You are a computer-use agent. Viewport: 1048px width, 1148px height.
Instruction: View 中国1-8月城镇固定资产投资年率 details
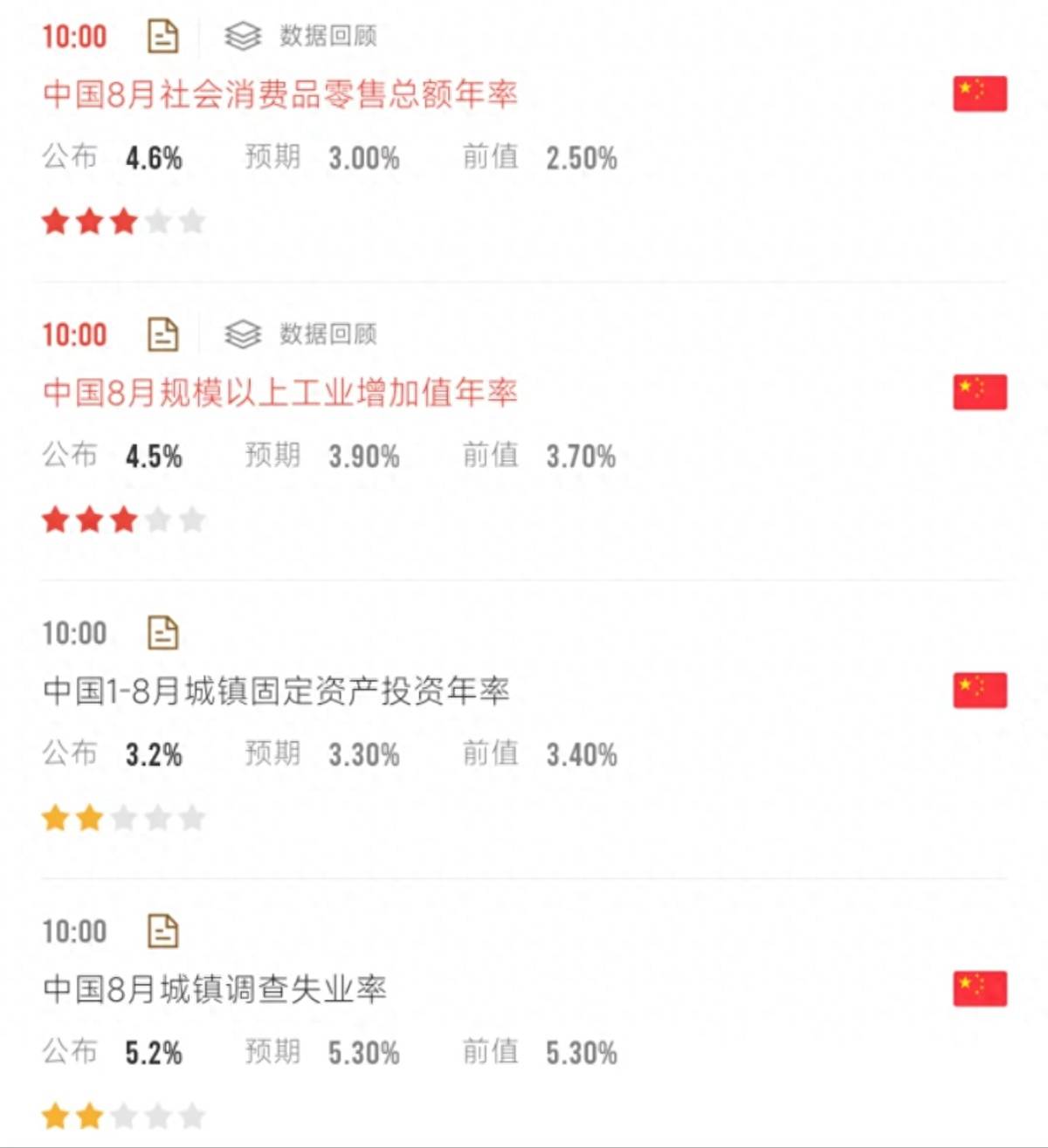coord(276,691)
